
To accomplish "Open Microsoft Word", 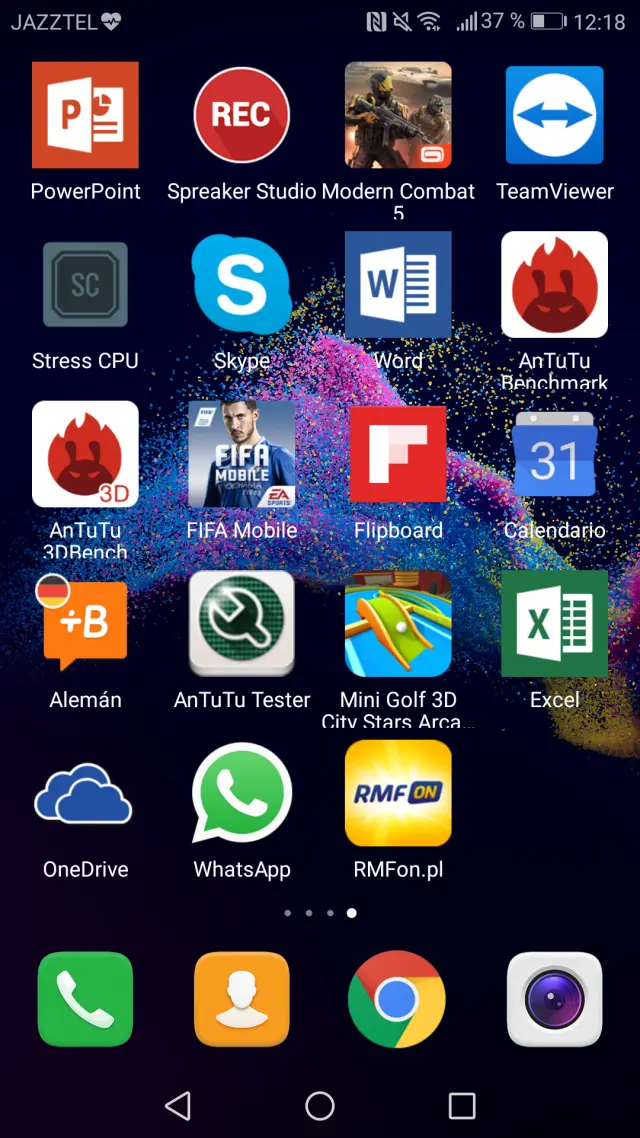I will tap(398, 285).
